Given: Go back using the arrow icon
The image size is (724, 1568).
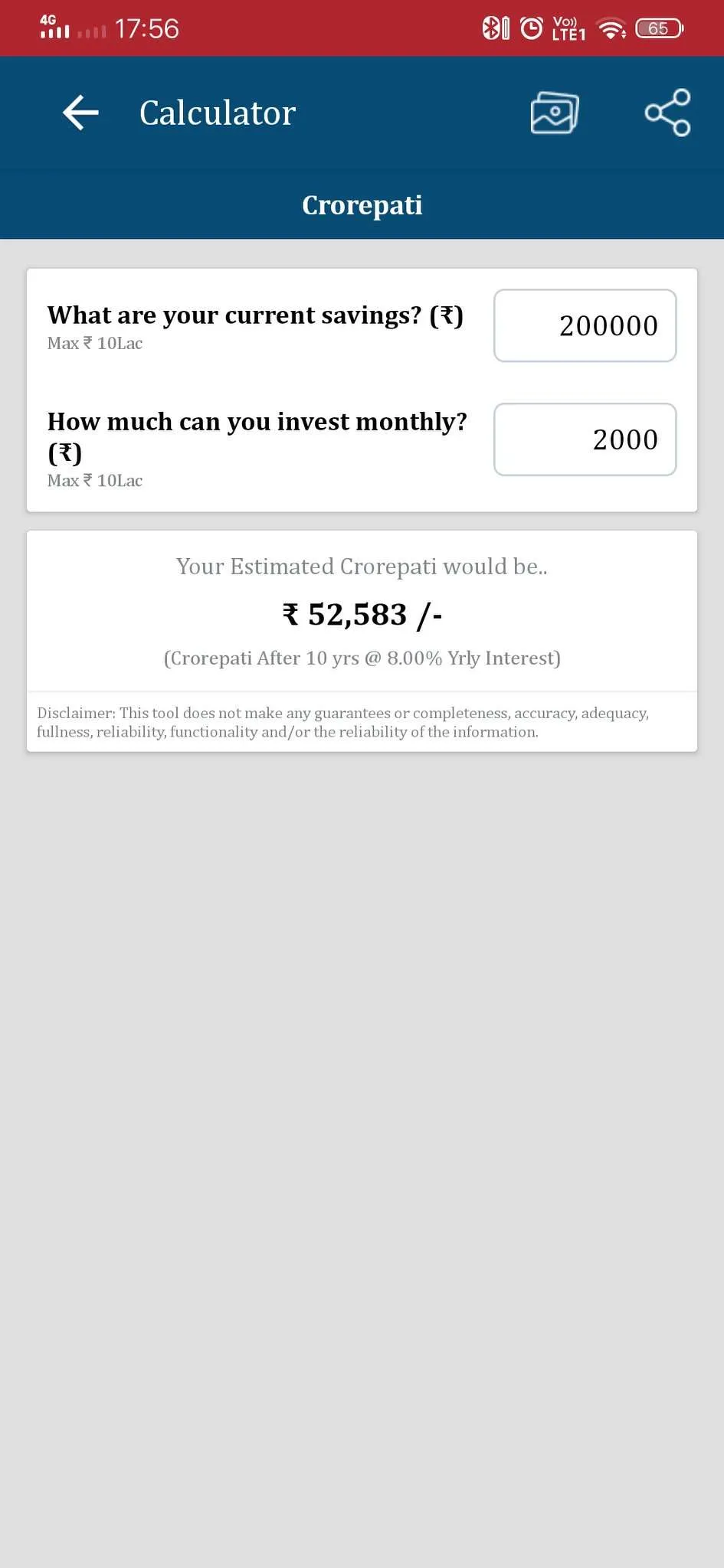Looking at the screenshot, I should (80, 113).
